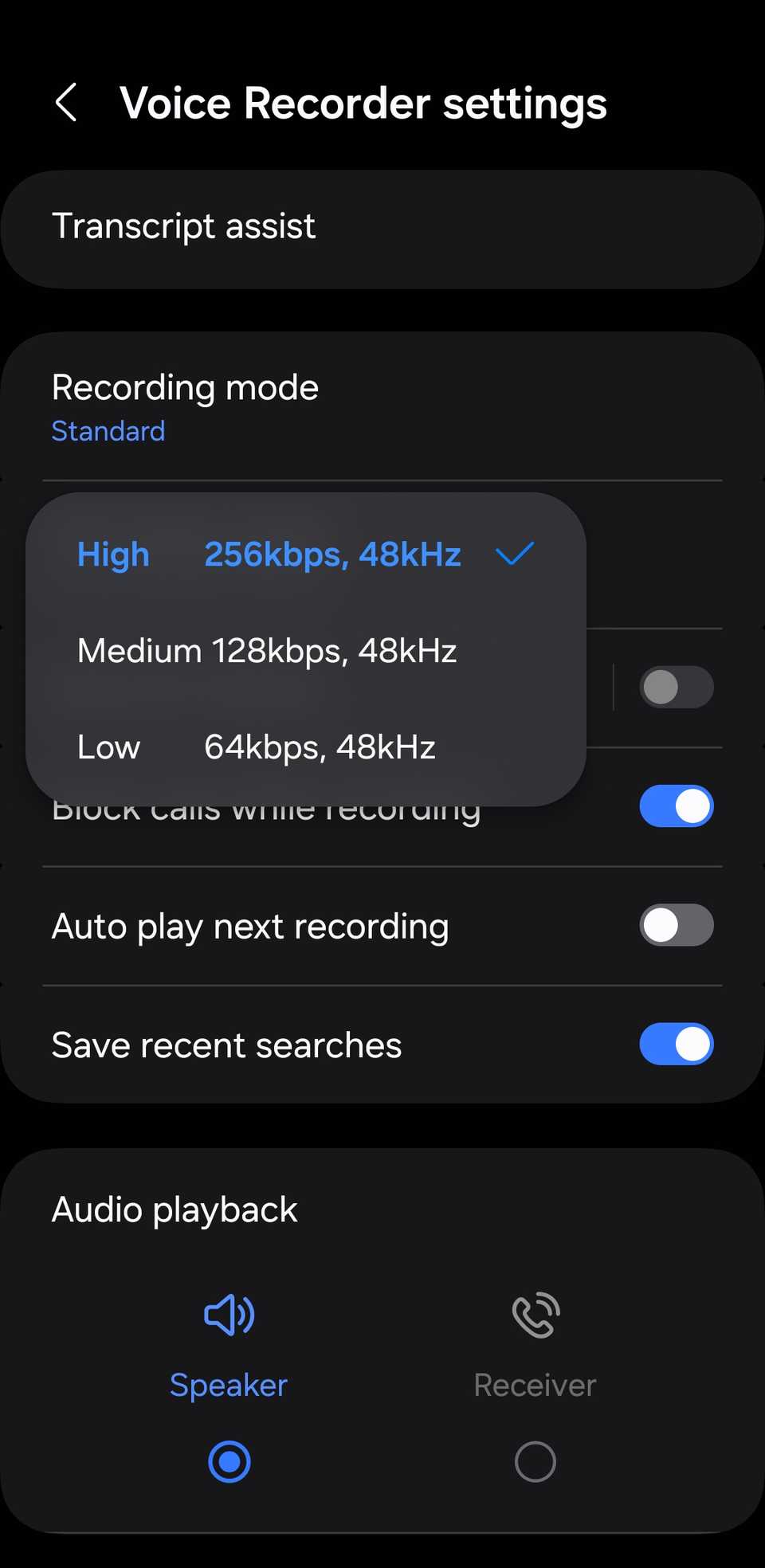
Task: Tap the Speaker label below its icon
Action: (228, 1385)
